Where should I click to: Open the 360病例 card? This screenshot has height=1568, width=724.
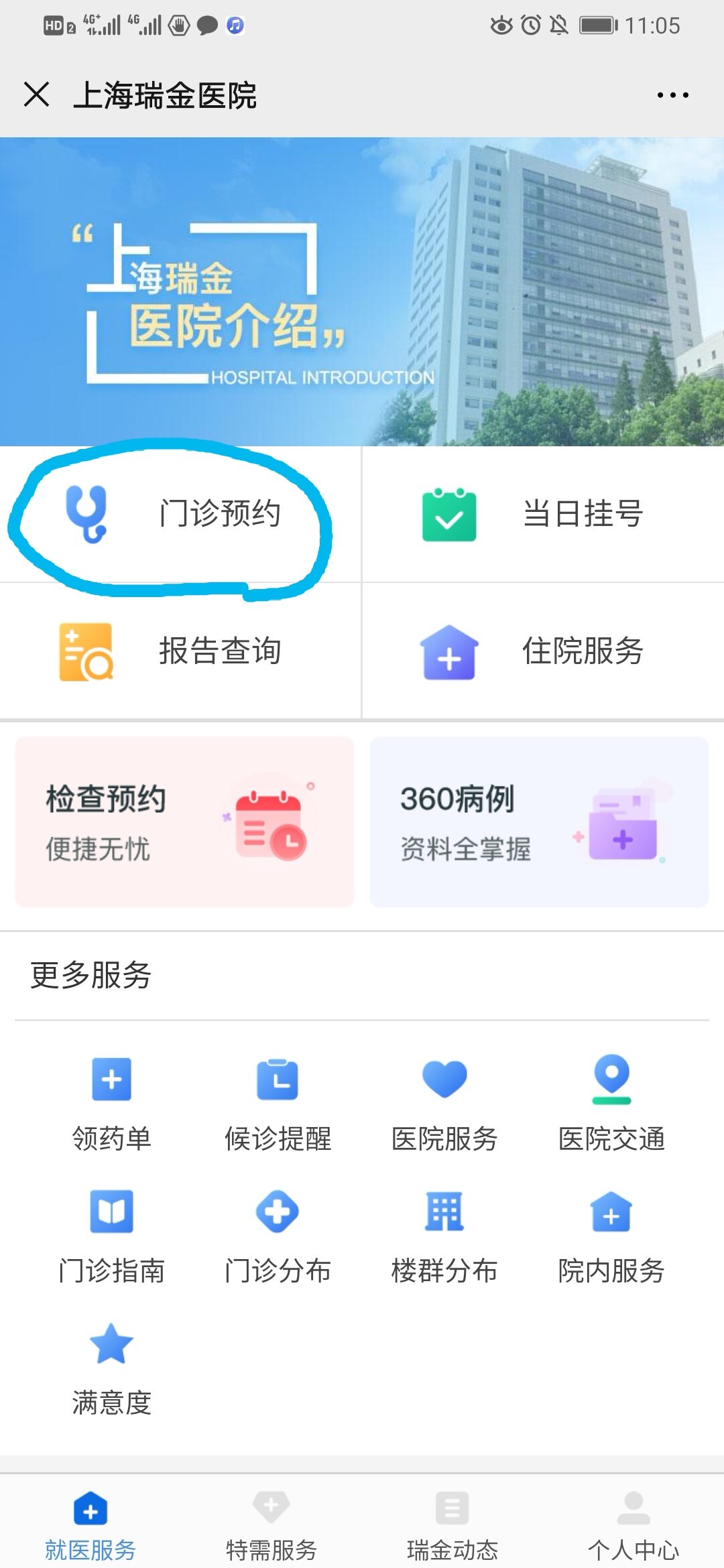pyautogui.click(x=539, y=822)
